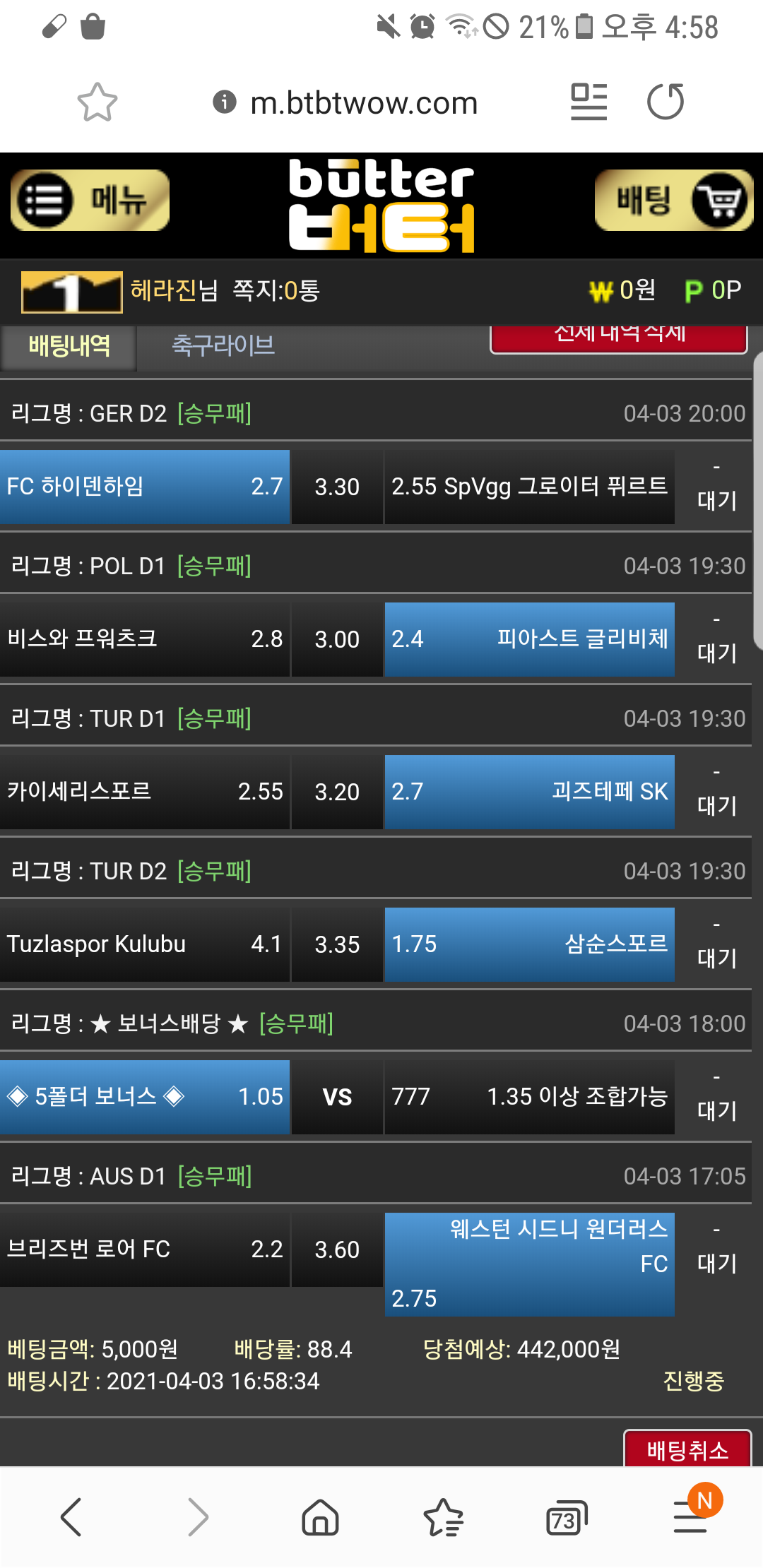Cancel the bet with 배팅취소
763x1568 pixels.
[687, 1450]
